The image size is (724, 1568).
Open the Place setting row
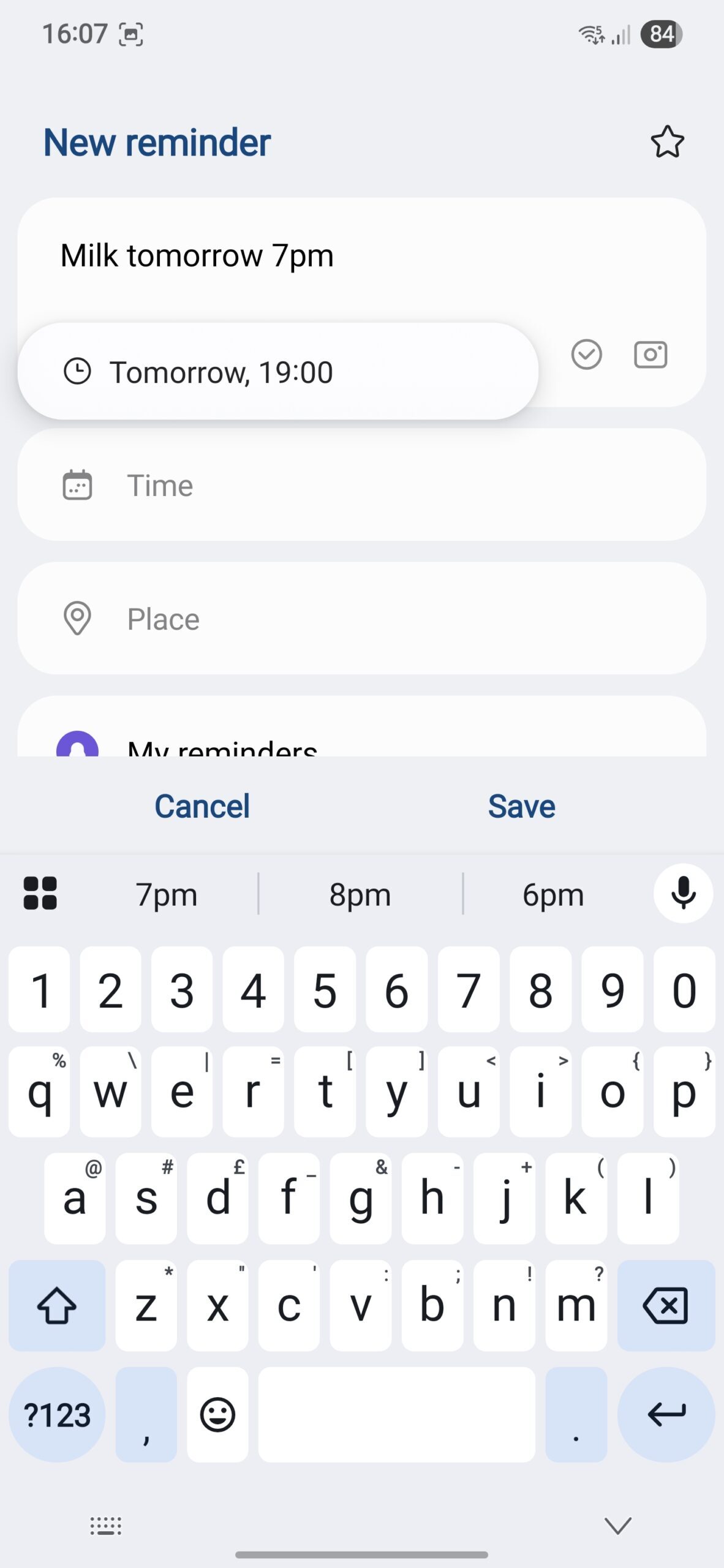pyautogui.click(x=361, y=619)
